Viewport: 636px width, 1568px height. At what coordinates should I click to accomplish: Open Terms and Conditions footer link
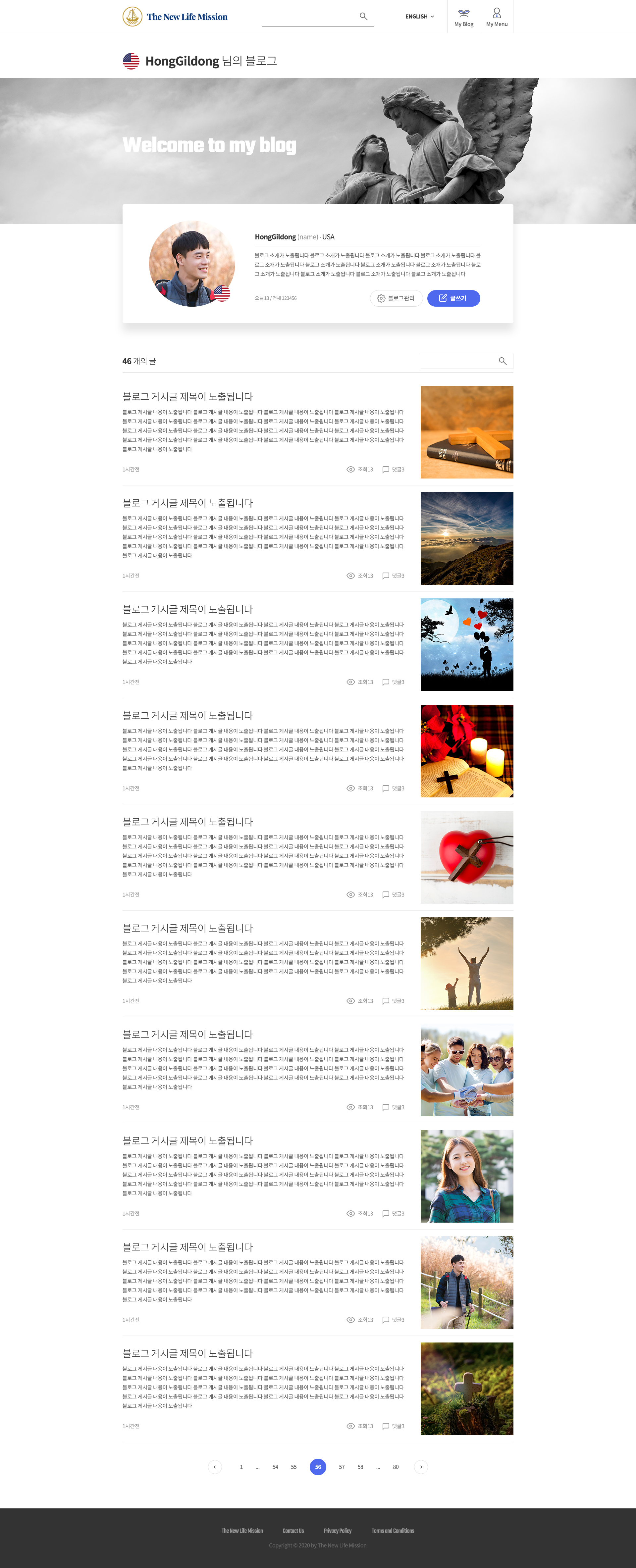pyautogui.click(x=393, y=1531)
